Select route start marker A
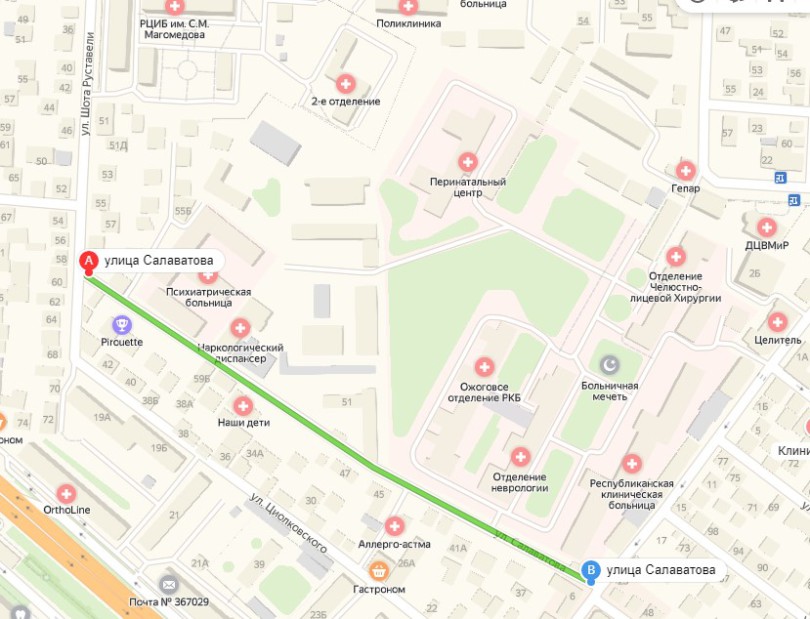810x619 pixels. click(88, 263)
